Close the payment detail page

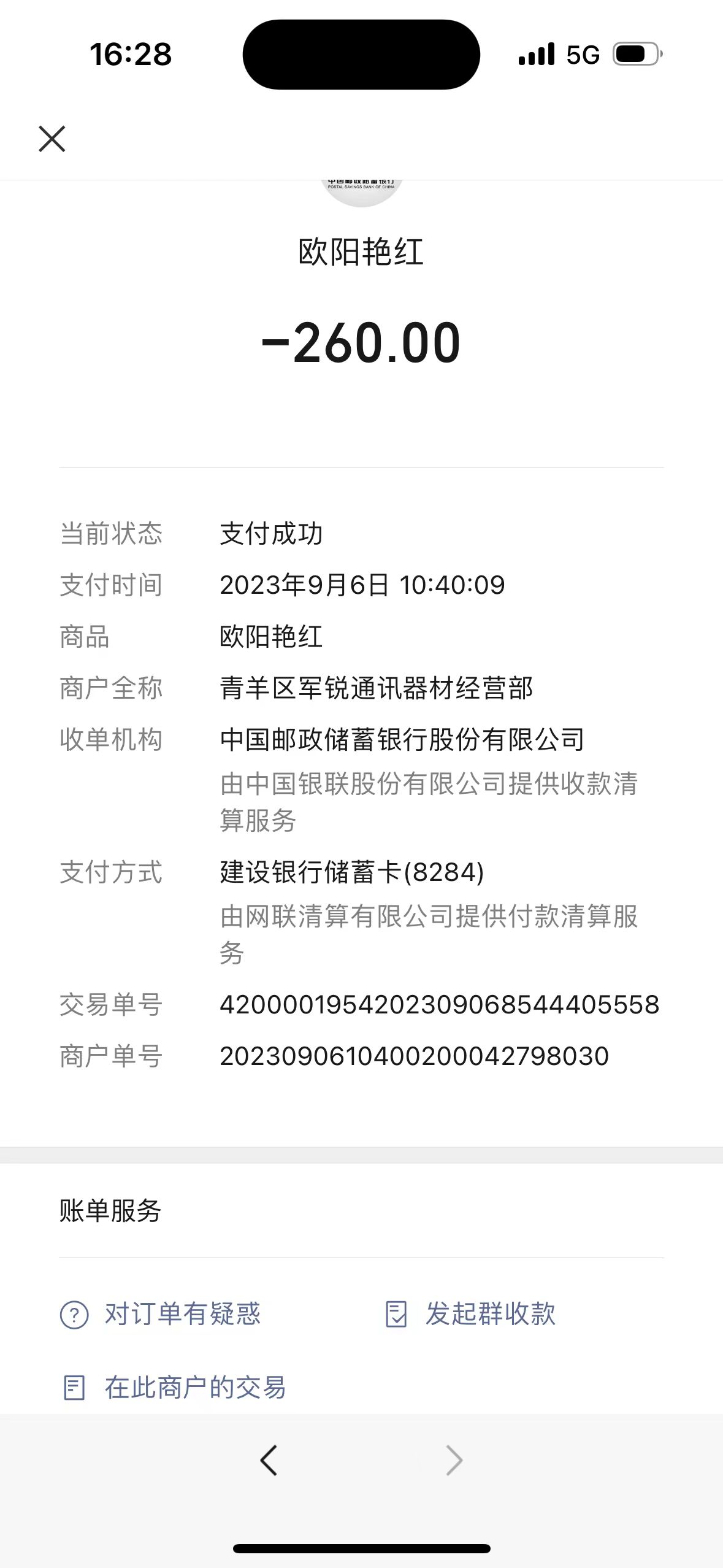[52, 139]
